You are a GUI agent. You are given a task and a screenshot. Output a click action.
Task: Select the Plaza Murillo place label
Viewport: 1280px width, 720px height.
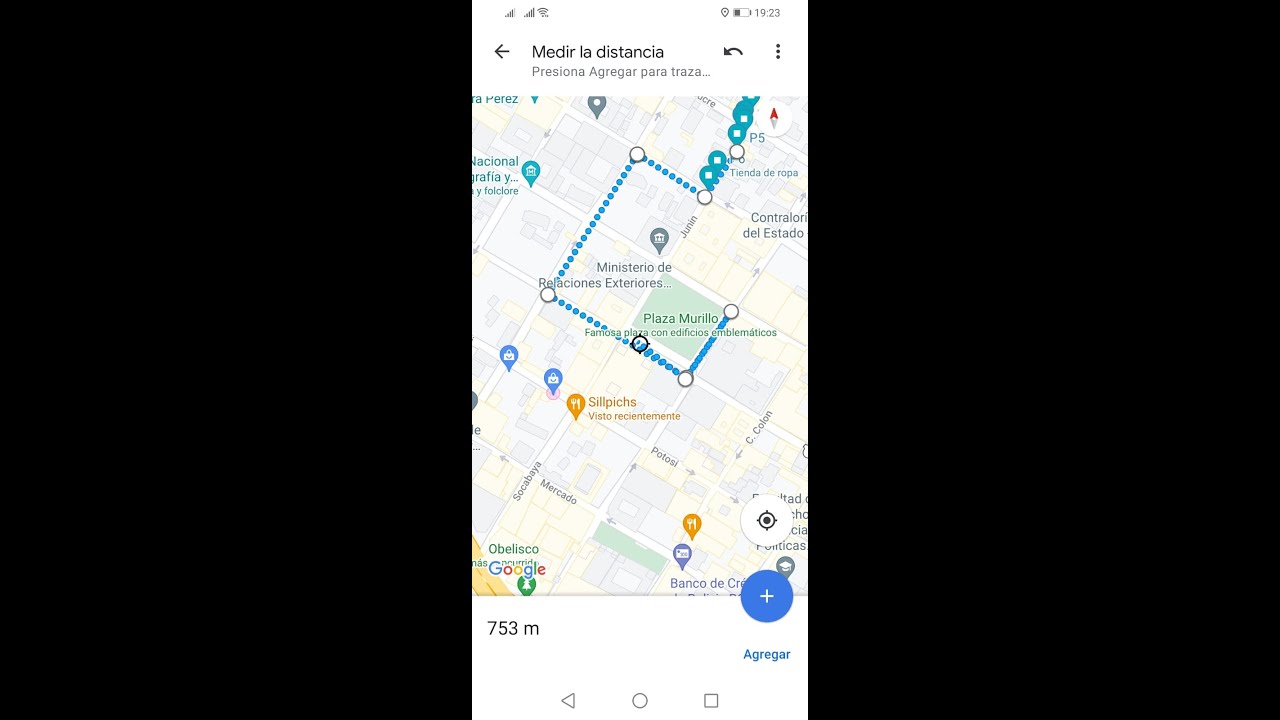tap(680, 319)
